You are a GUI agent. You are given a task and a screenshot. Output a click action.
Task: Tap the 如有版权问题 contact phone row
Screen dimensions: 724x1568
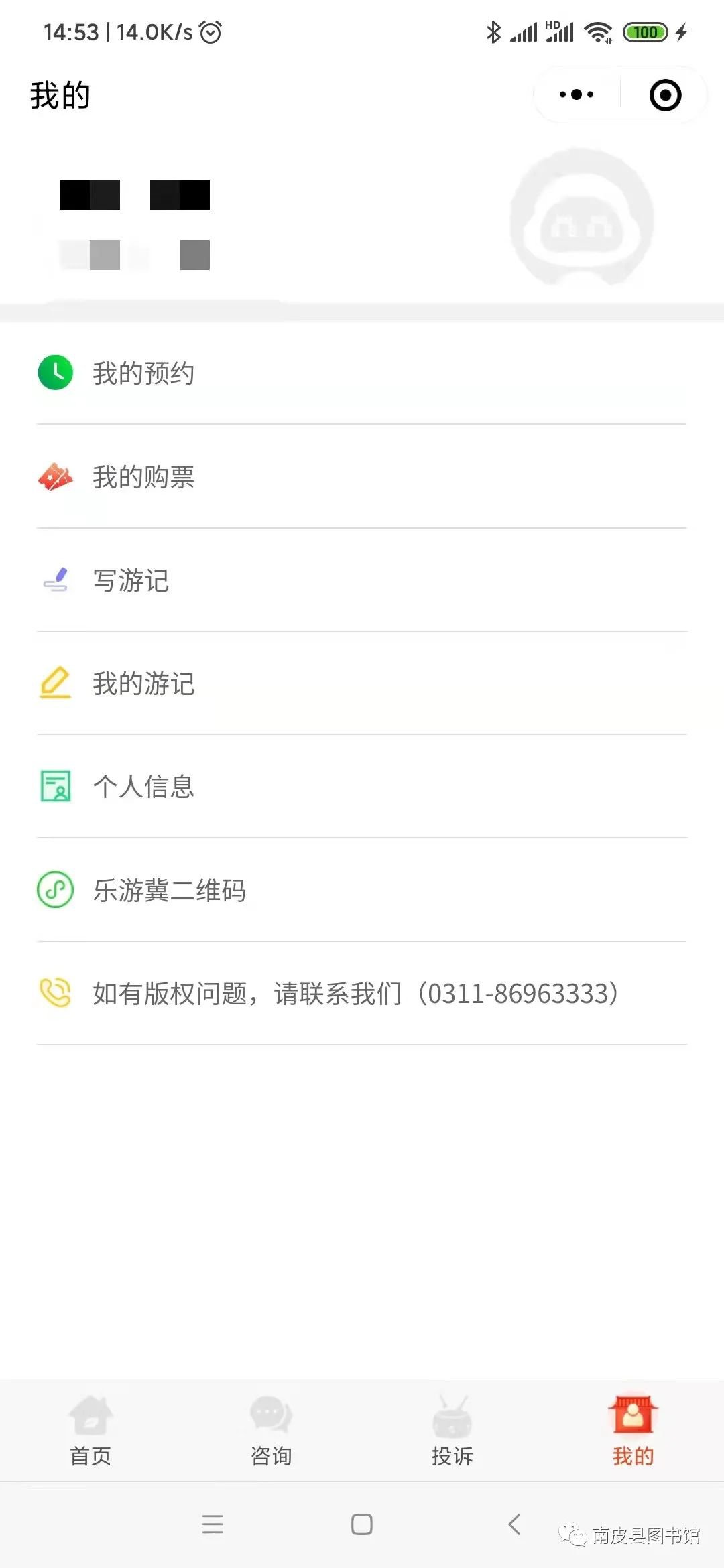(362, 993)
